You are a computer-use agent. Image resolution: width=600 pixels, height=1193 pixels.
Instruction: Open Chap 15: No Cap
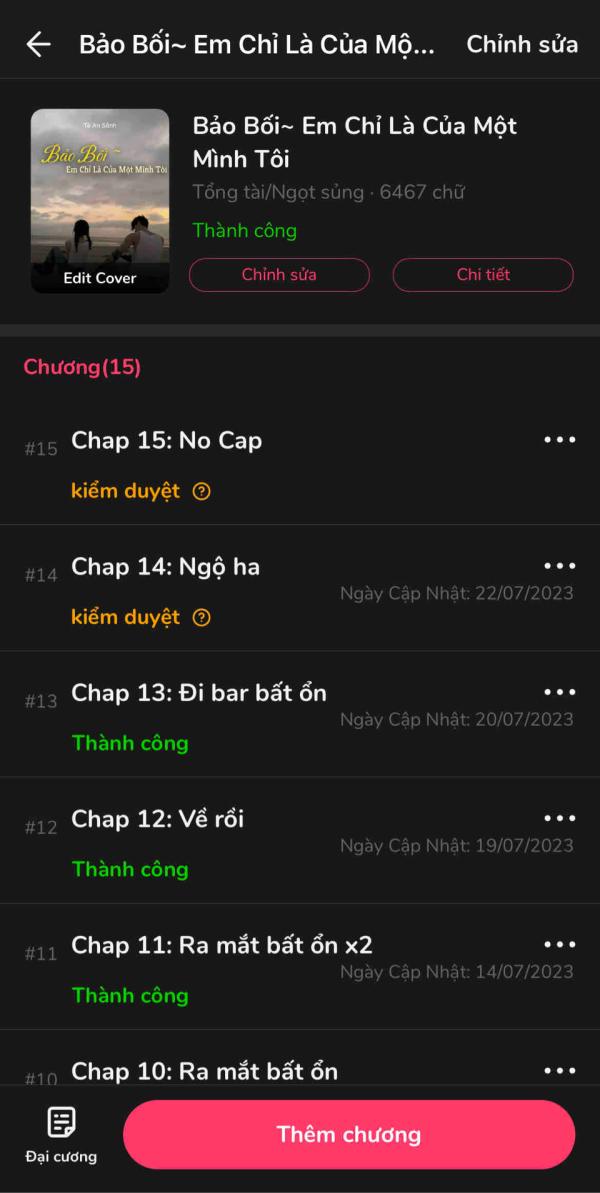click(x=167, y=441)
